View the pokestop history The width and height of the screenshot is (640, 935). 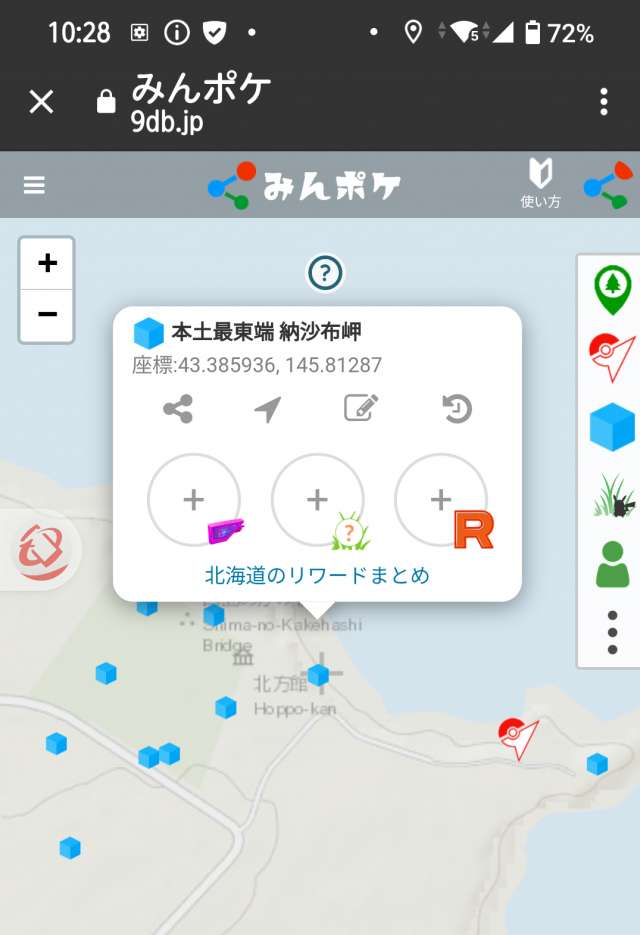[x=457, y=409]
